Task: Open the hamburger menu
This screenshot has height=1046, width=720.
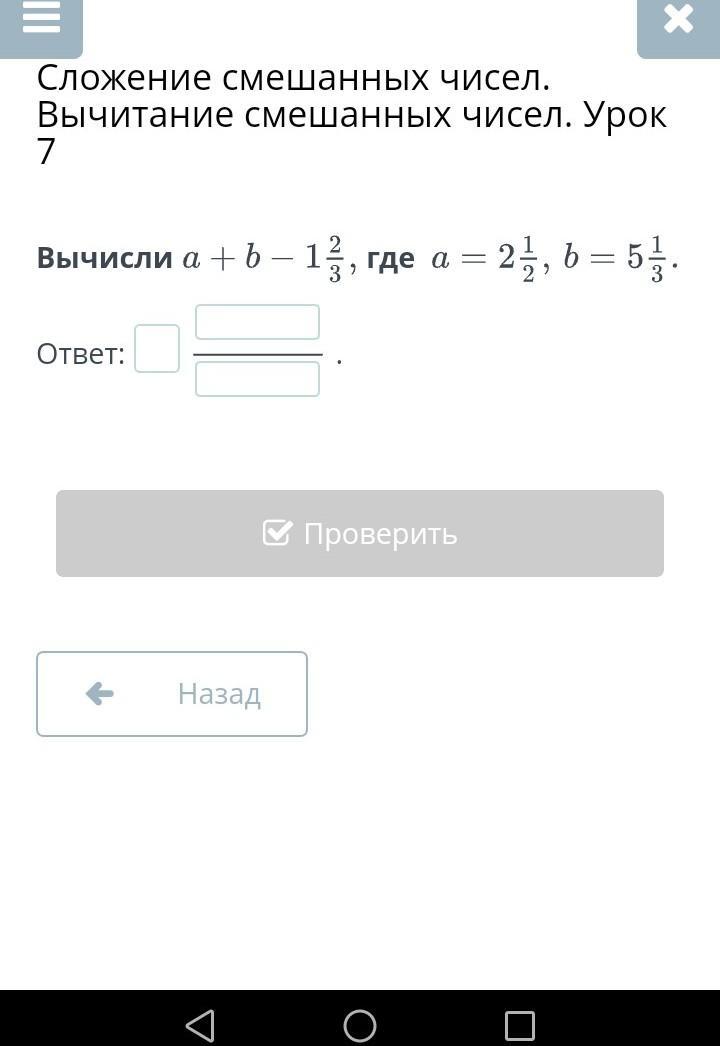Action: pos(41,20)
